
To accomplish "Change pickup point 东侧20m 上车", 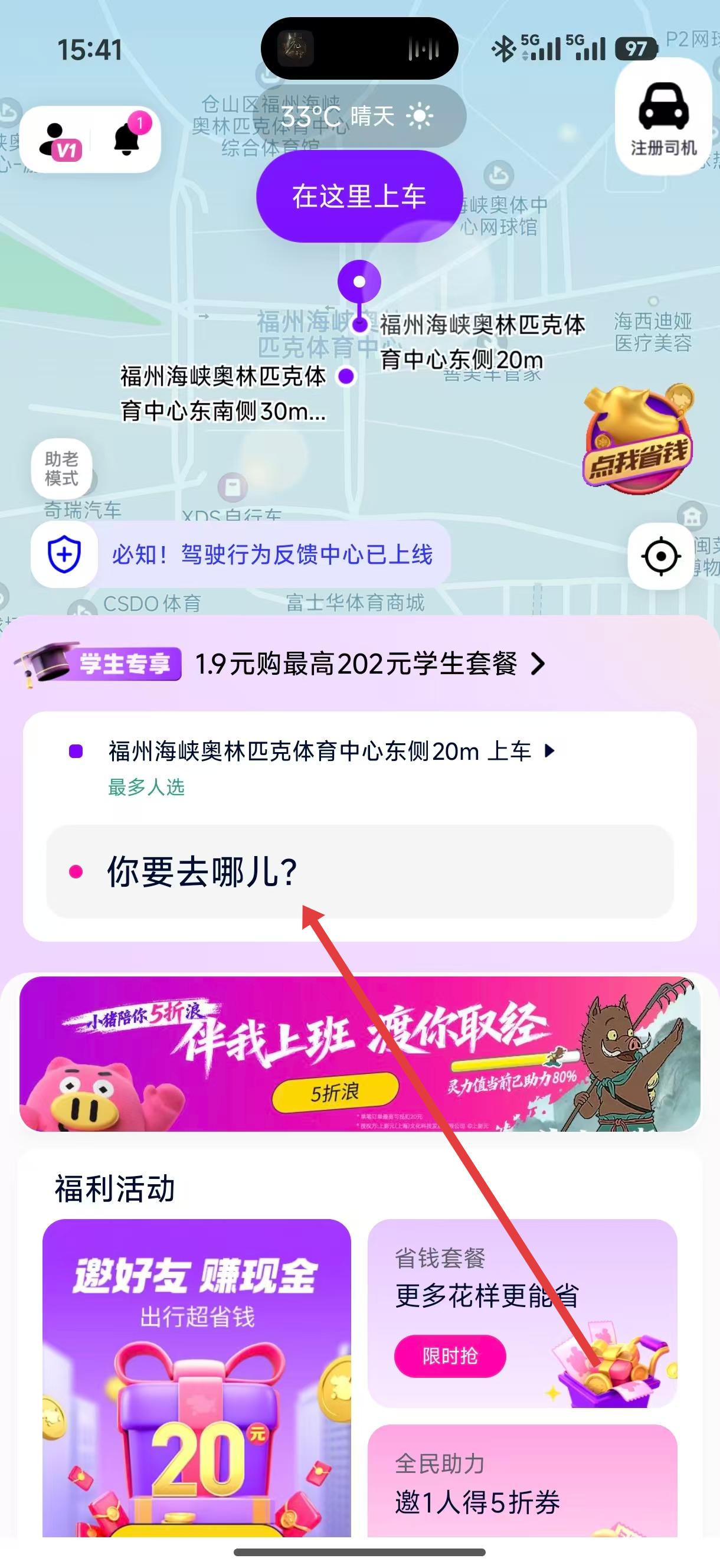I will 330,752.
